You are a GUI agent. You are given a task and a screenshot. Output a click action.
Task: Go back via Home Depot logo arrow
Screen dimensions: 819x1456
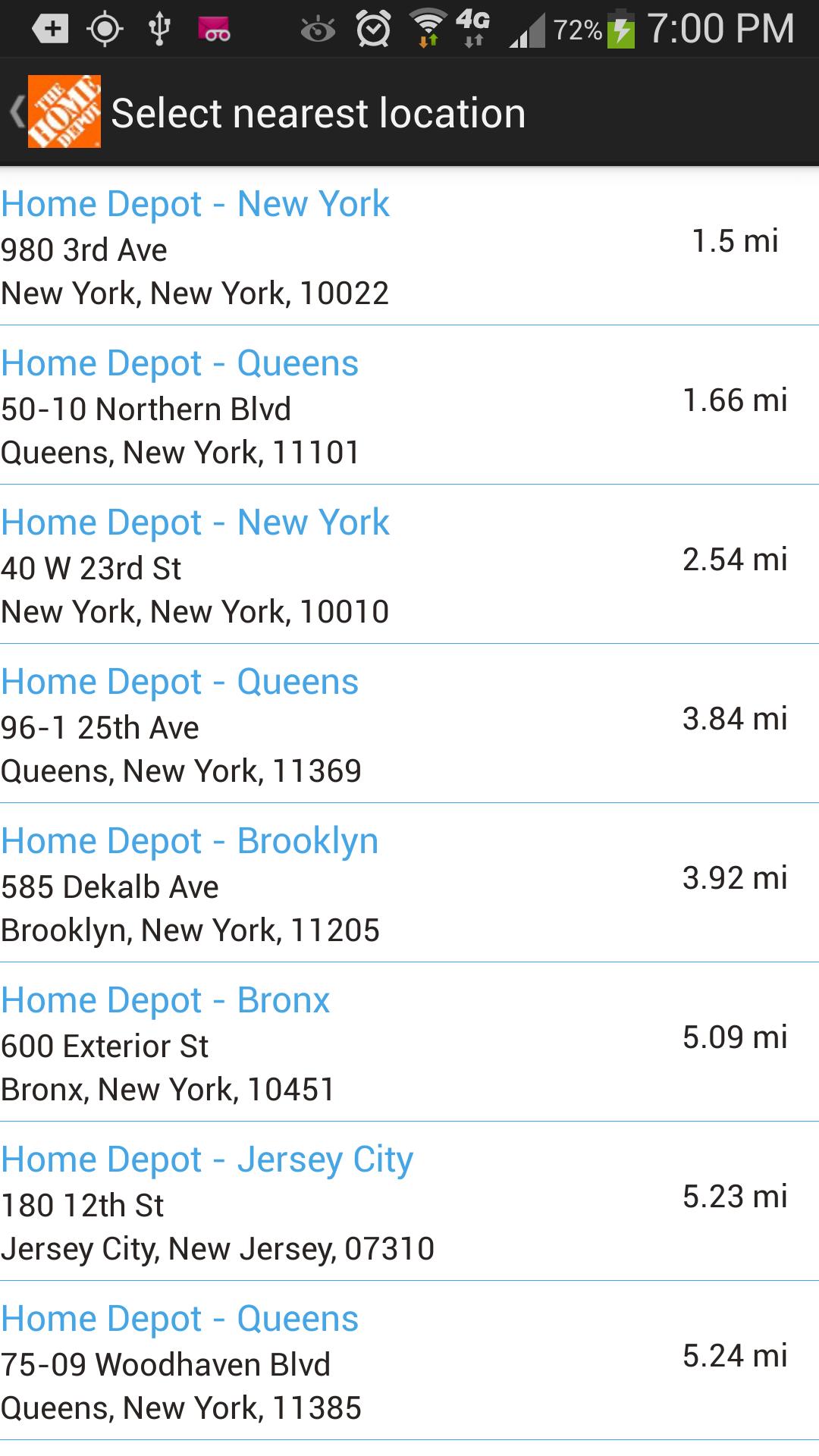pyautogui.click(x=55, y=111)
